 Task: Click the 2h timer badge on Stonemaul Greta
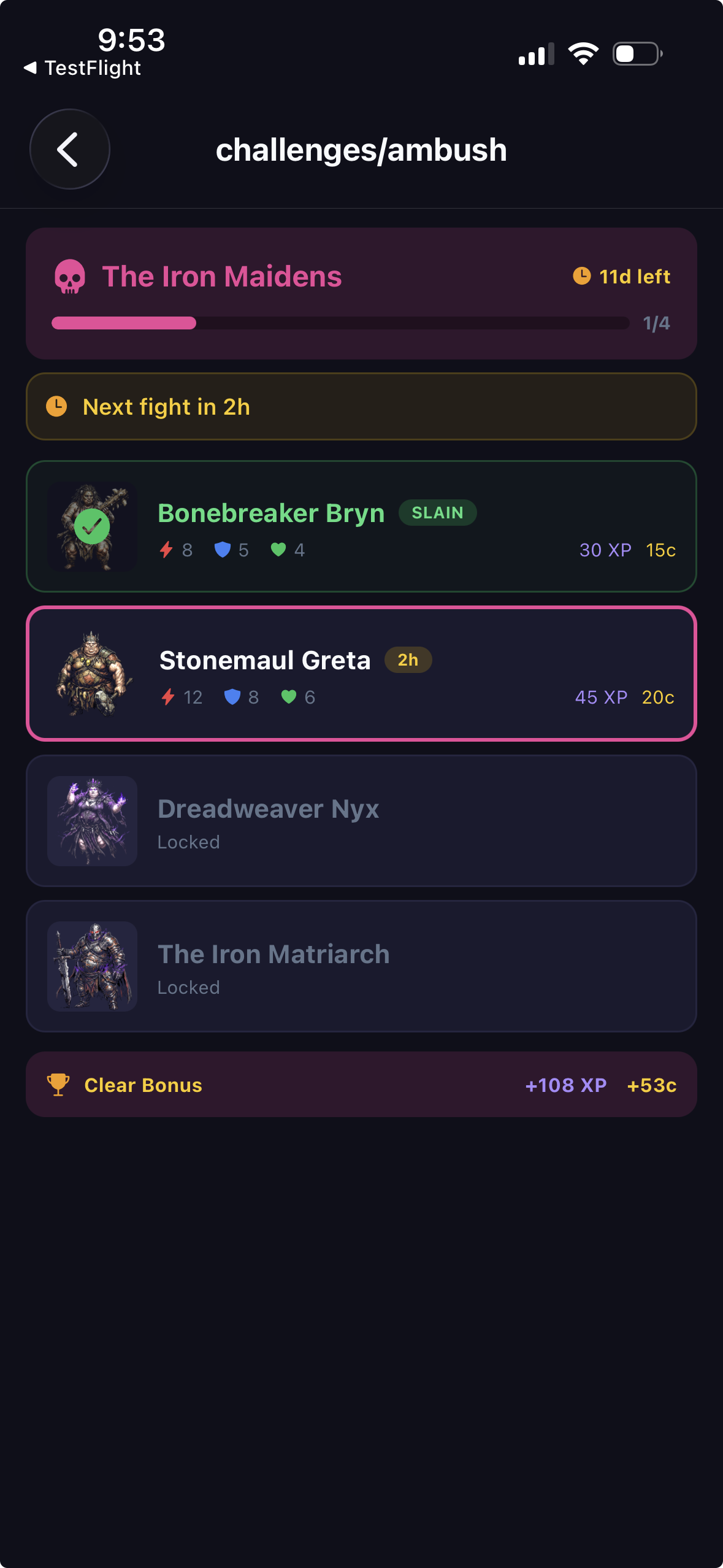[408, 660]
